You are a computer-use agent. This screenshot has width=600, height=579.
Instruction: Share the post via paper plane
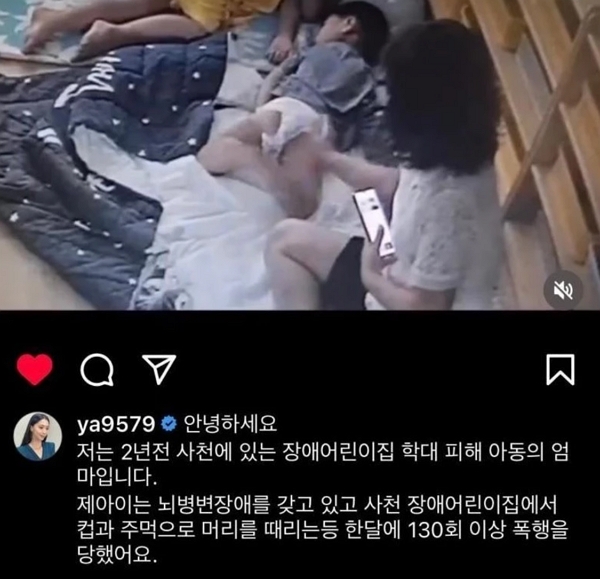(x=153, y=370)
